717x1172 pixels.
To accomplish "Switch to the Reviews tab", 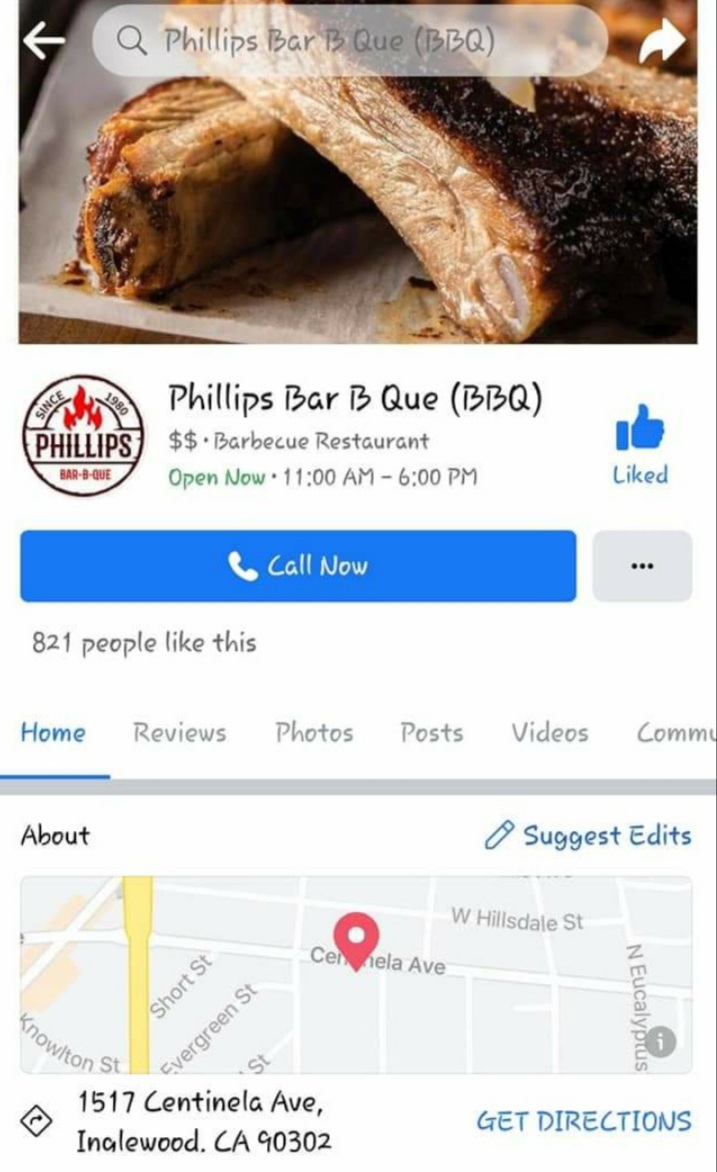I will coord(180,733).
